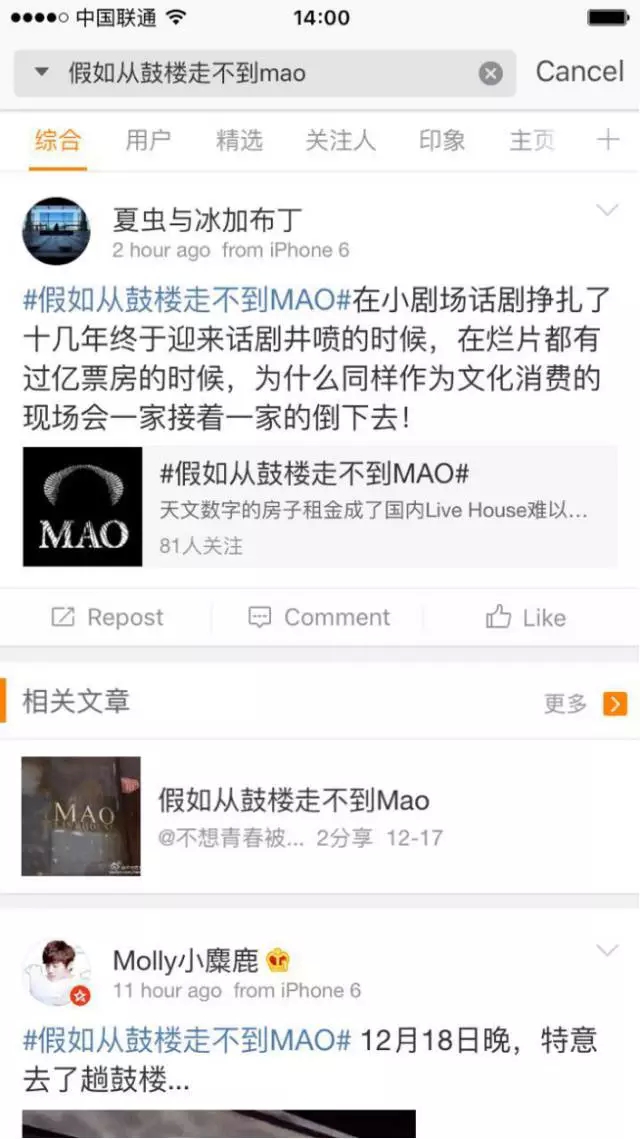The image size is (640, 1139).
Task: Open the #假如从鼓楼走不到MAO# topic card
Action: [320, 506]
